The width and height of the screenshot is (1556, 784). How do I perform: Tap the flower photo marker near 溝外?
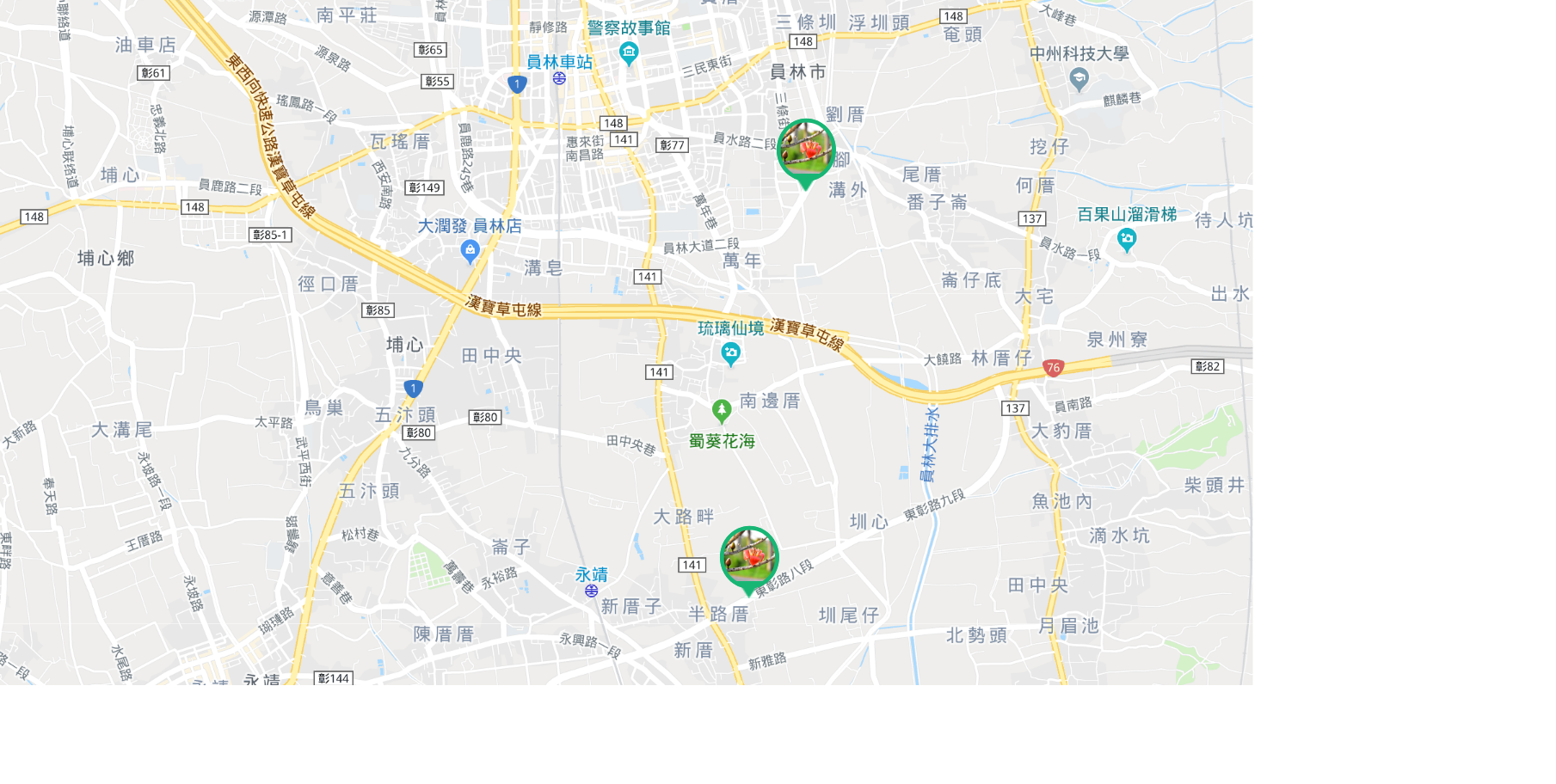click(806, 150)
